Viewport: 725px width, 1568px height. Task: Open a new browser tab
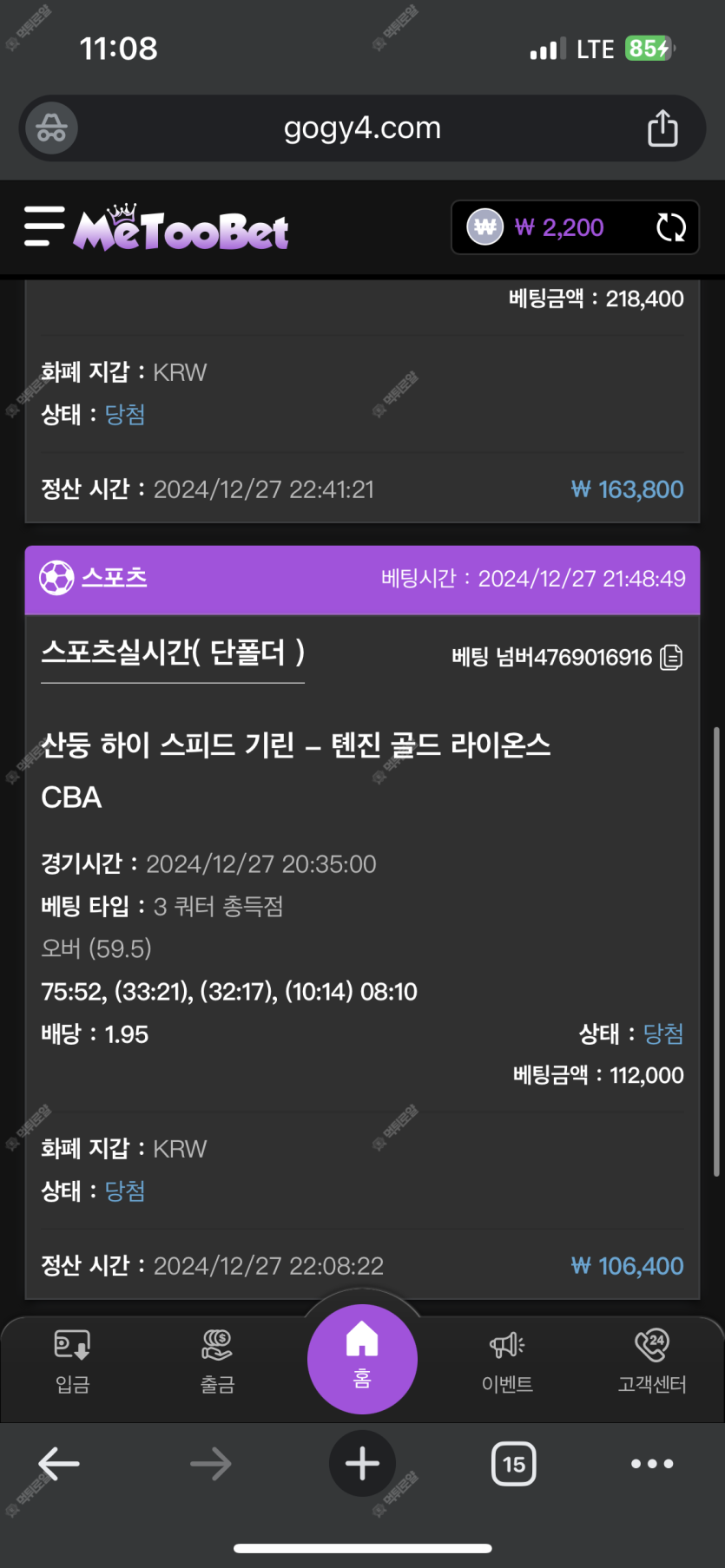tap(362, 1464)
